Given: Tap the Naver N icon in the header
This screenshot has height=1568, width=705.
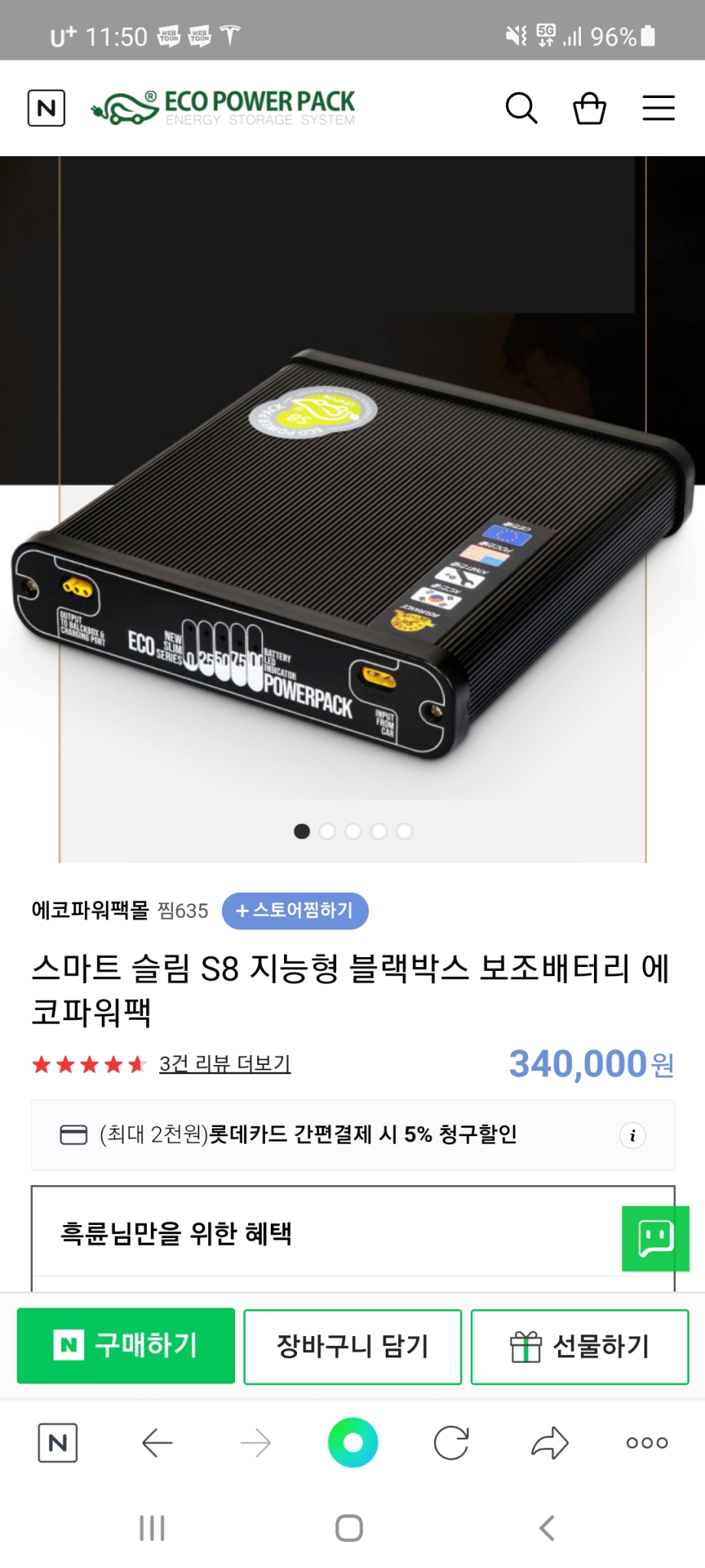Looking at the screenshot, I should (x=47, y=108).
